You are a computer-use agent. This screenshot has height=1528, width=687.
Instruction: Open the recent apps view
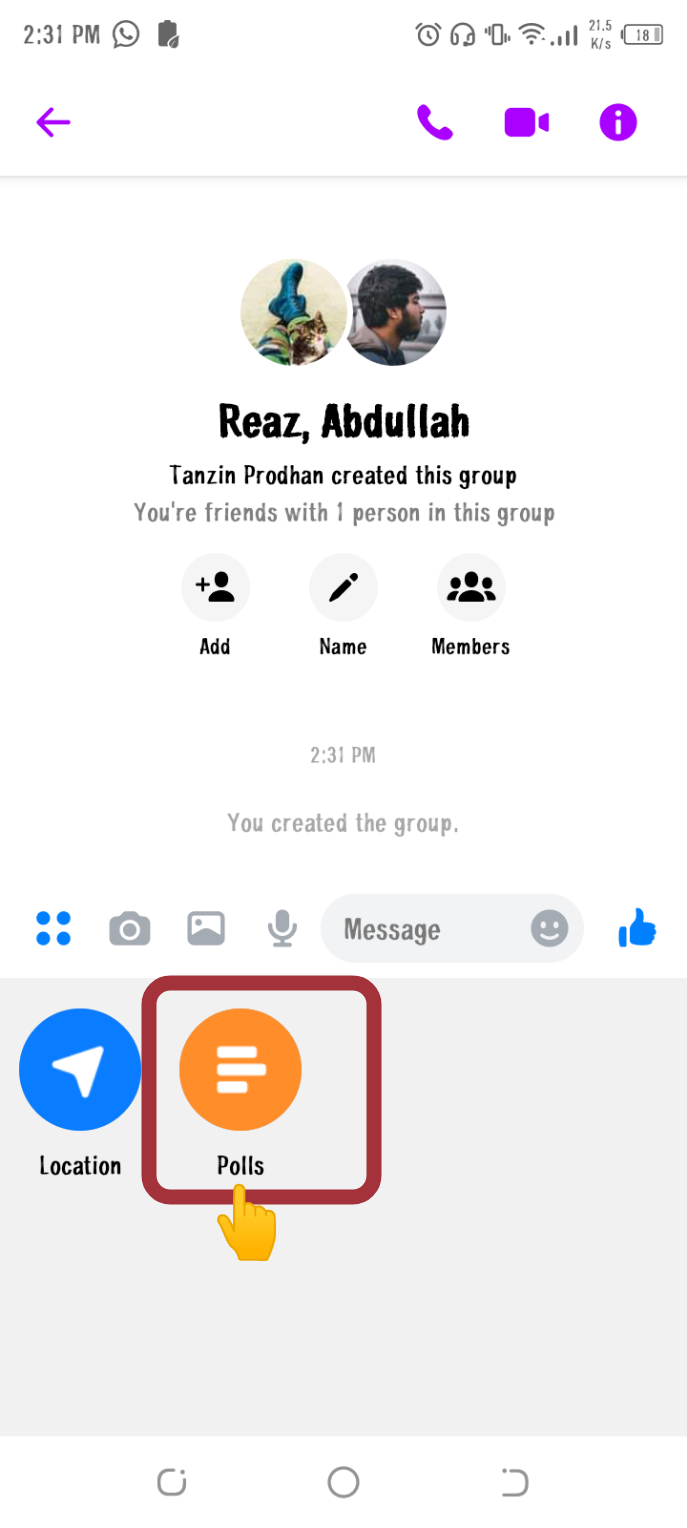pos(172,1482)
